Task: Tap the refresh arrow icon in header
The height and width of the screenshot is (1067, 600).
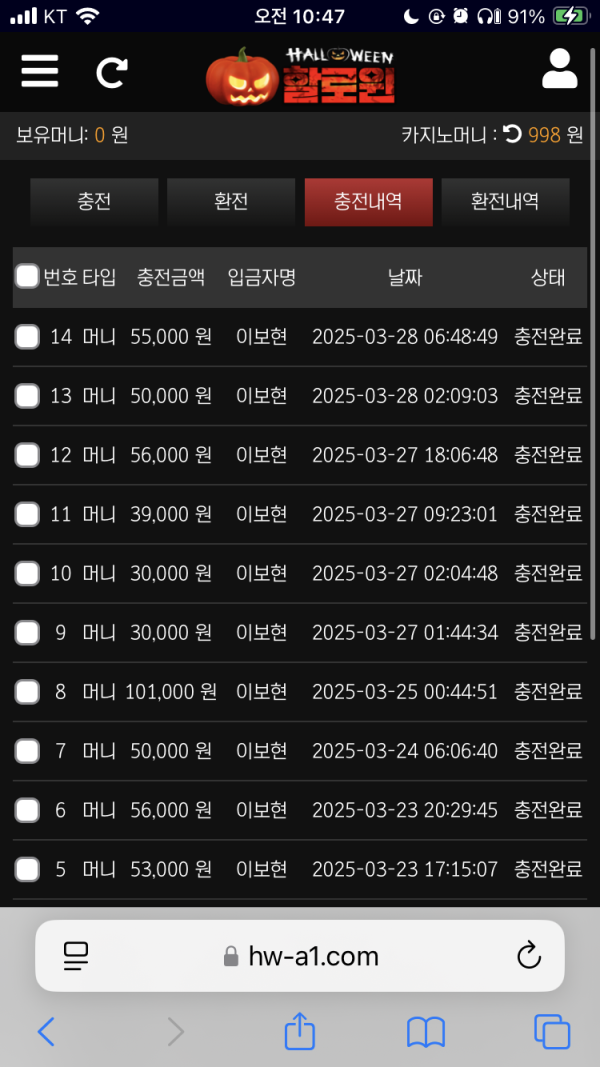Action: coord(112,72)
